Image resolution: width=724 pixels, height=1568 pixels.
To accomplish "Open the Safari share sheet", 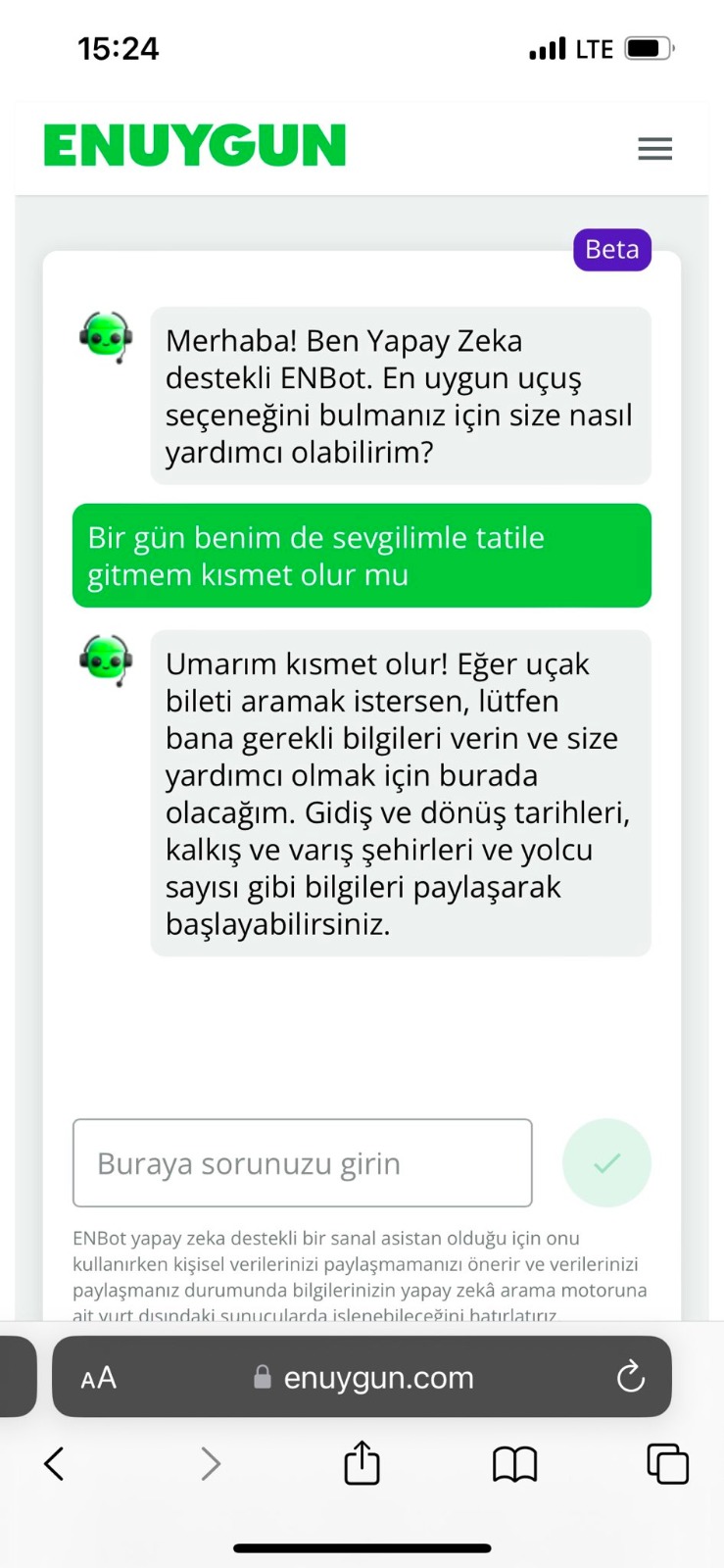I will pos(362,1463).
